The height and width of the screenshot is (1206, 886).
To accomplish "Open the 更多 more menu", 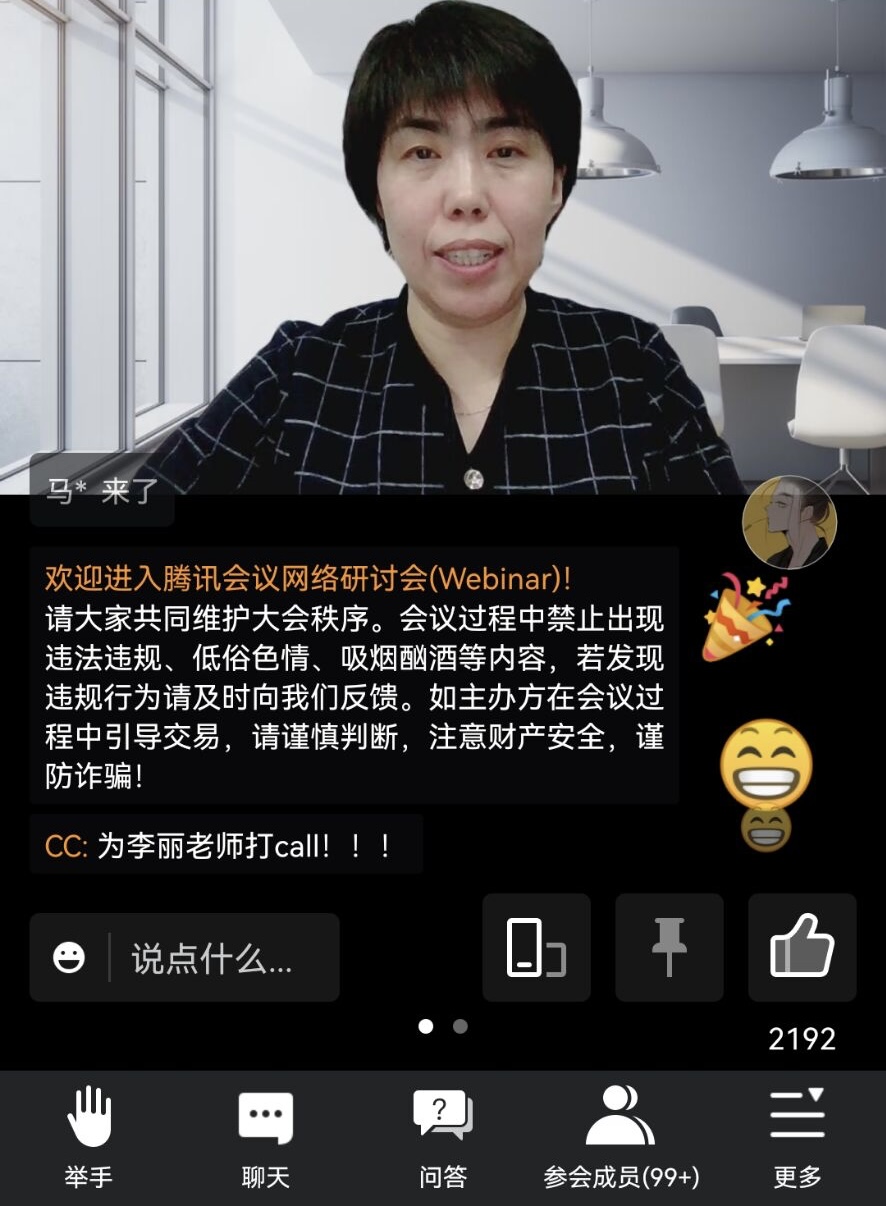I will (797, 1137).
